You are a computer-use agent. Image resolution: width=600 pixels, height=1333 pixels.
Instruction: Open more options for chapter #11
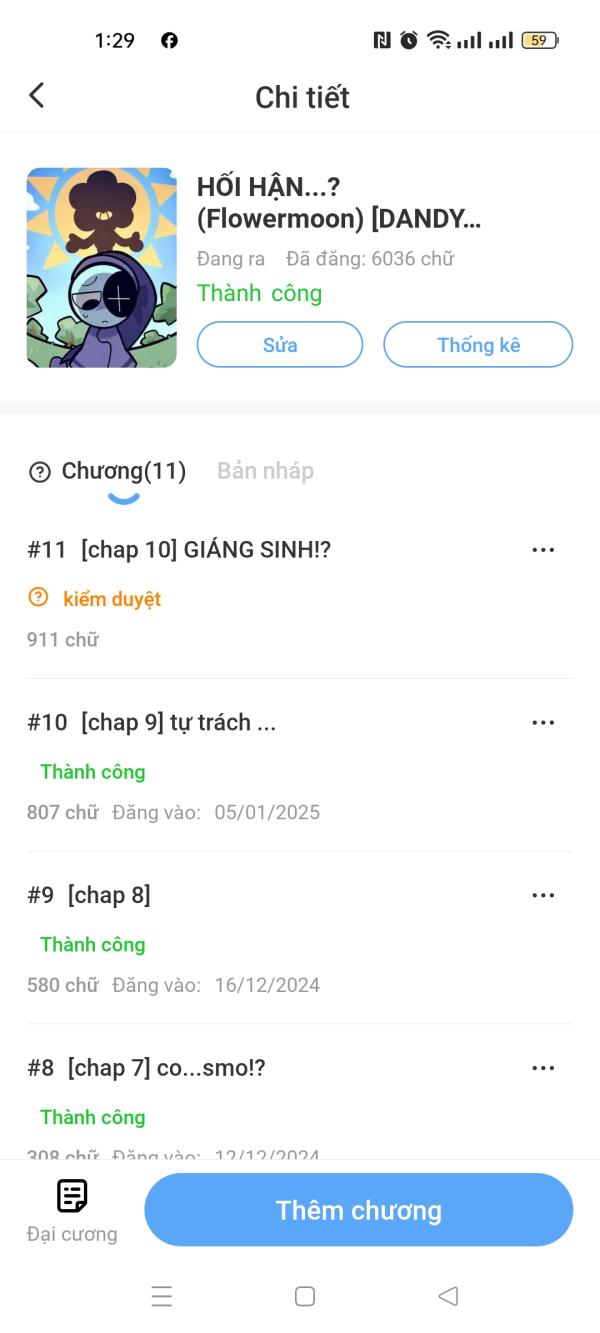543,549
